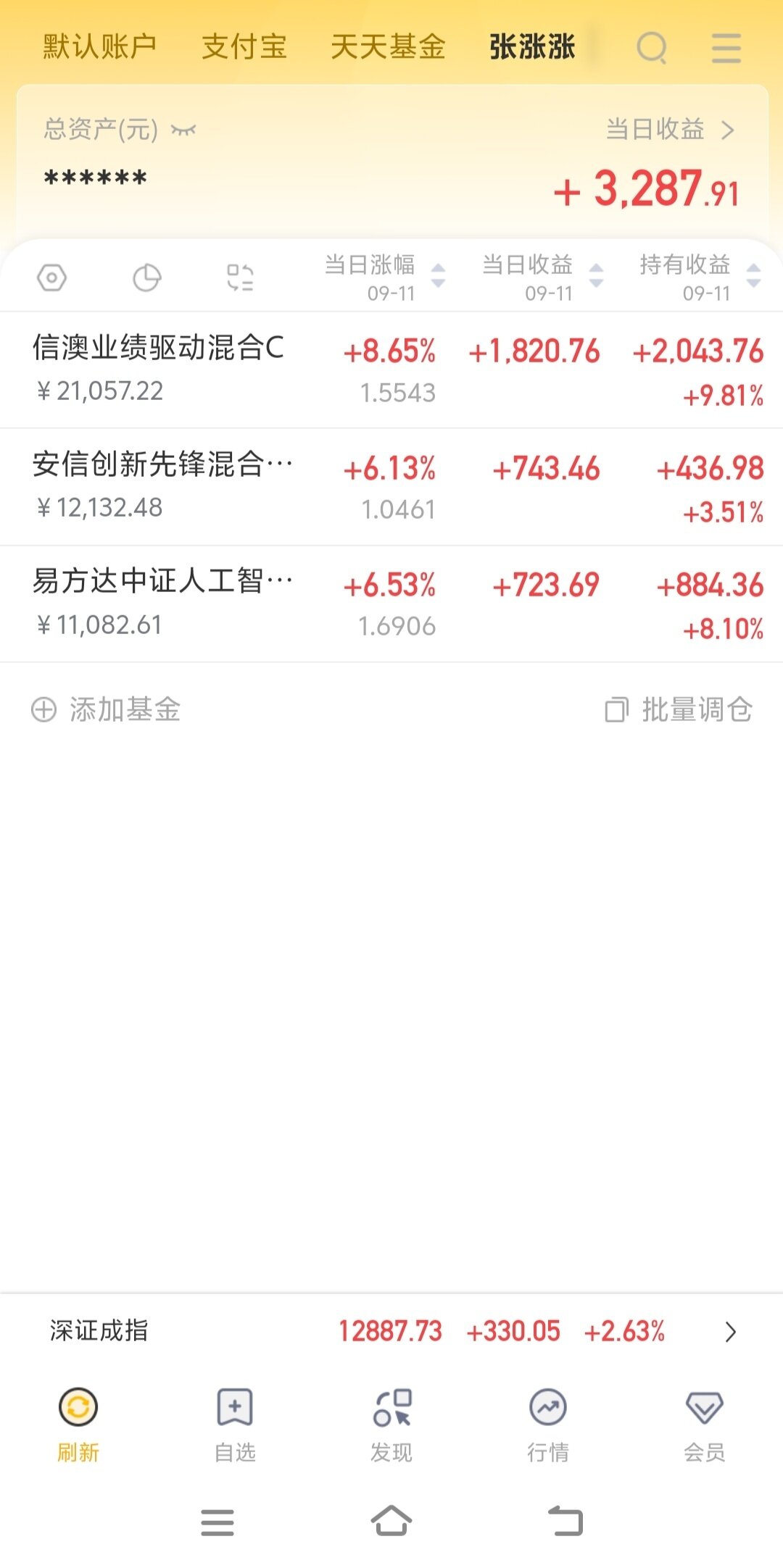The width and height of the screenshot is (783, 1568).
Task: Tap 添加基金 to add a fund
Action: pyautogui.click(x=106, y=709)
